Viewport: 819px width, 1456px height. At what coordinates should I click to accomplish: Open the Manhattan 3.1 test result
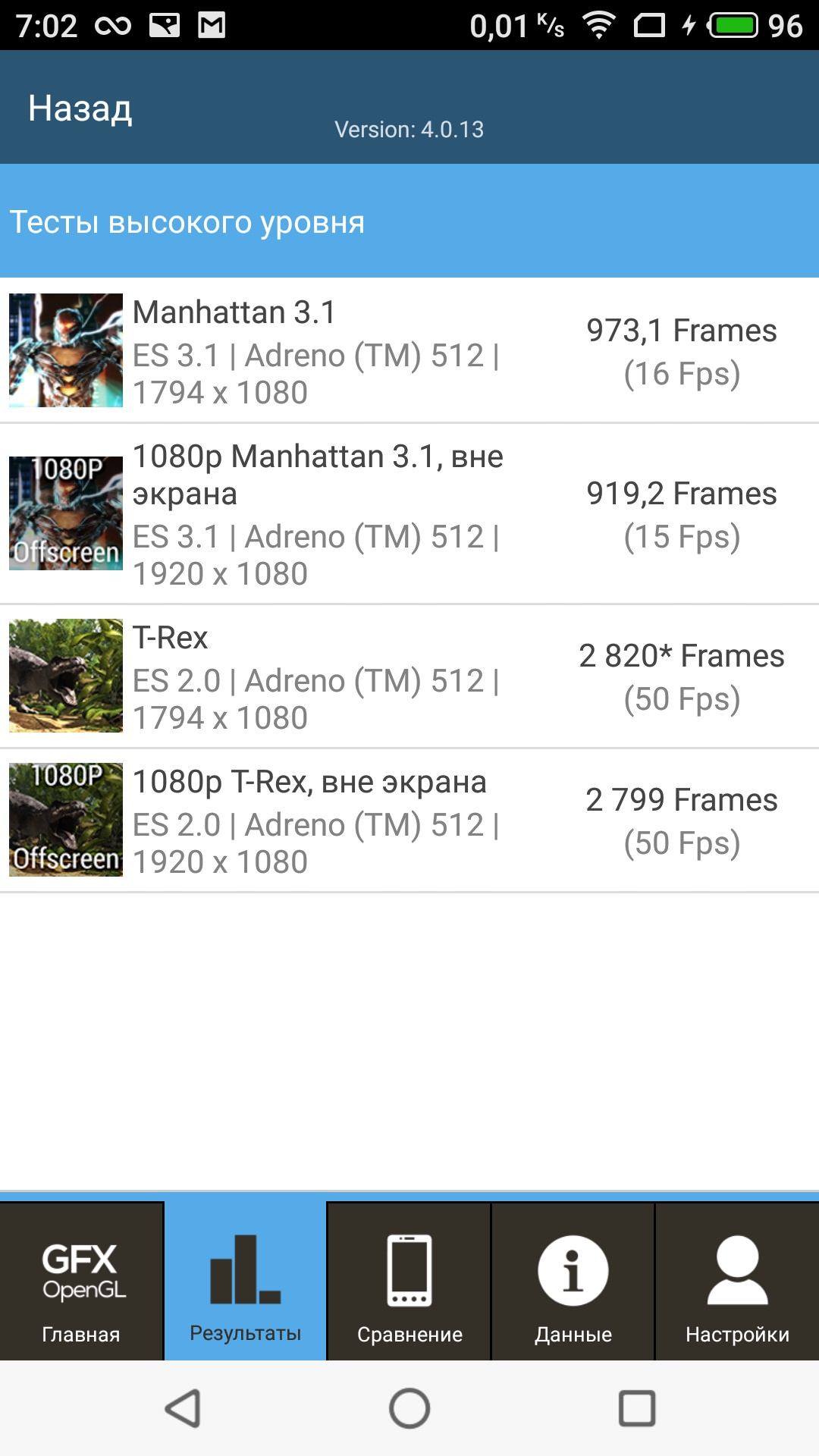pos(409,351)
